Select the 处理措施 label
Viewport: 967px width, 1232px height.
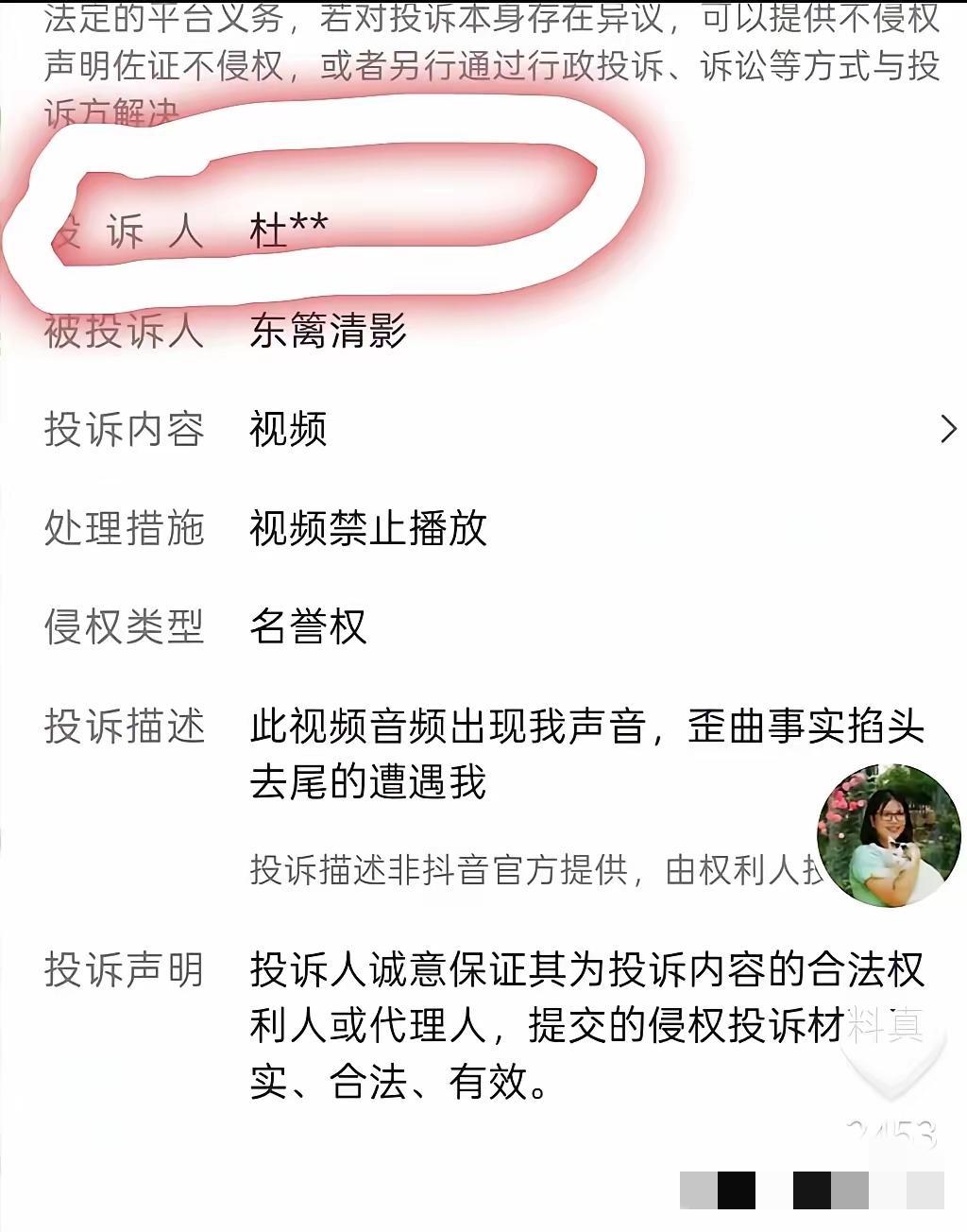point(124,530)
